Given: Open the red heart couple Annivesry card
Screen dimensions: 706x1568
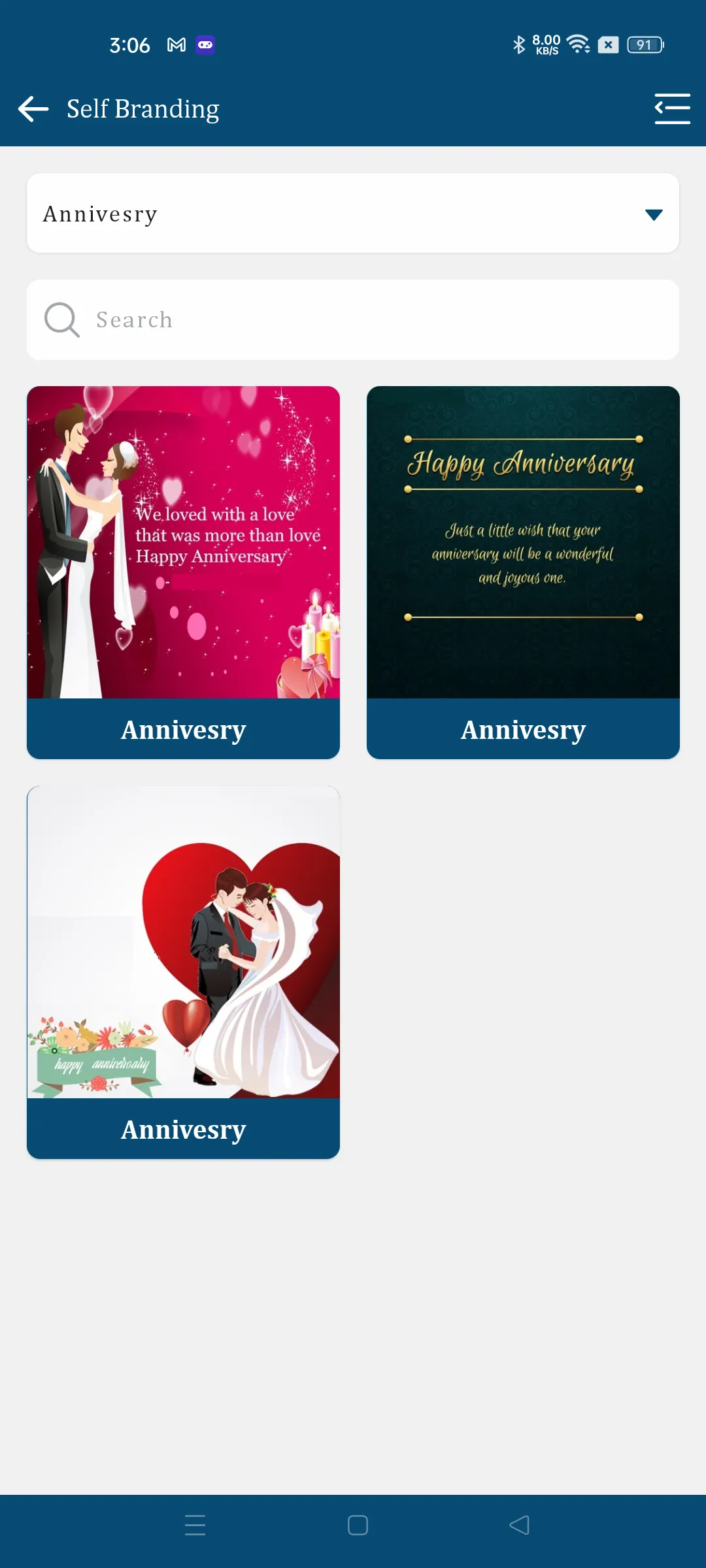Looking at the screenshot, I should pos(183,972).
